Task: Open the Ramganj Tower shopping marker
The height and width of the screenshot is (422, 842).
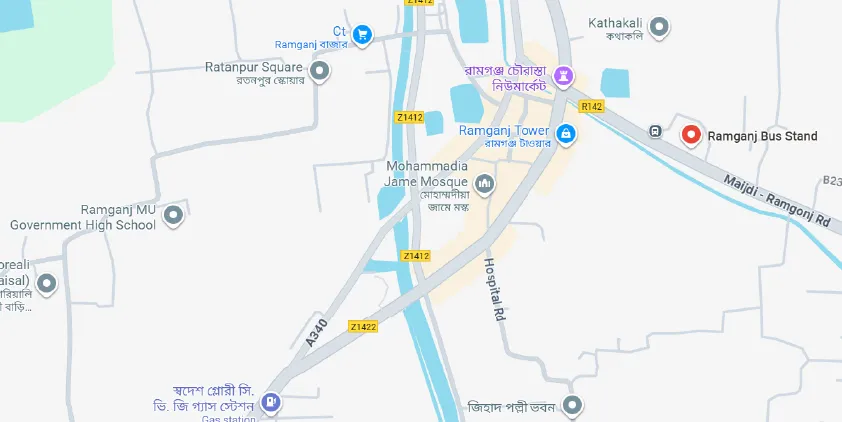Action: [565, 132]
